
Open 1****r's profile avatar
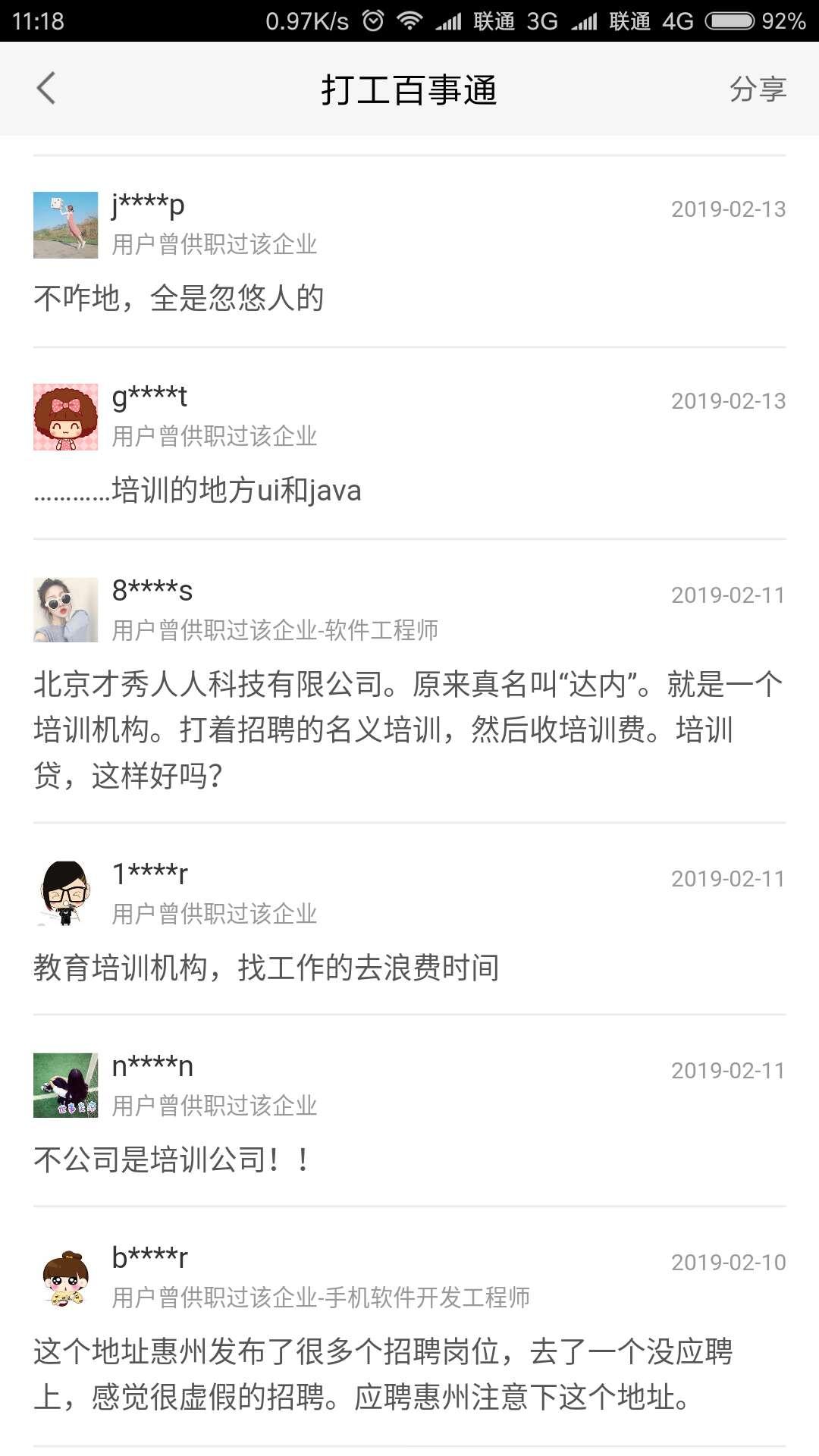[x=64, y=893]
